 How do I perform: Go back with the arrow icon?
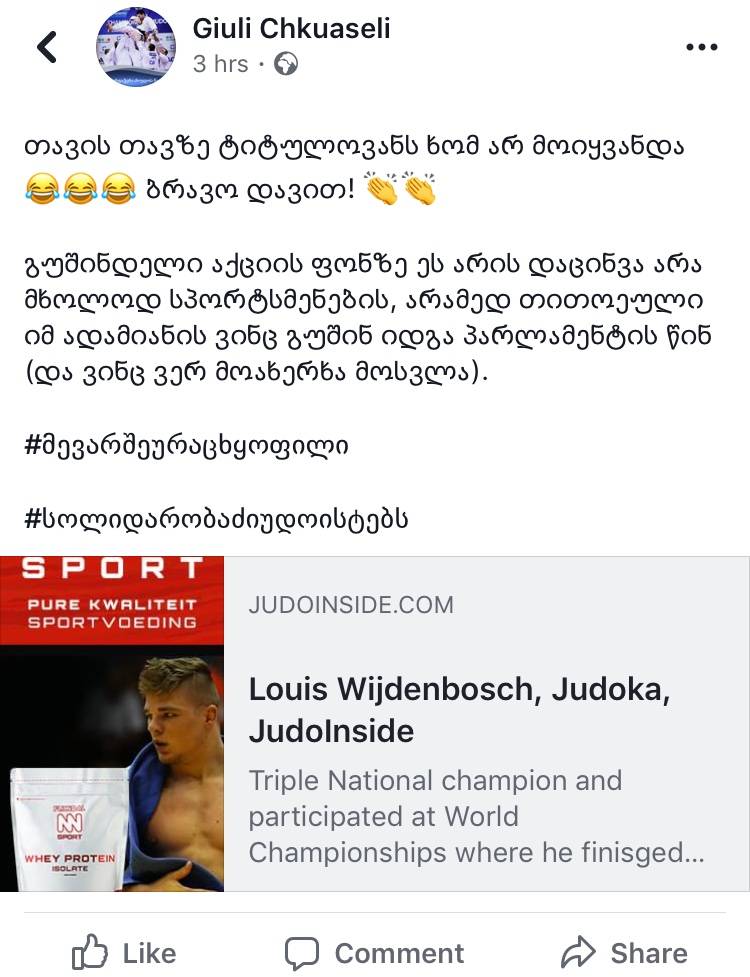click(x=46, y=46)
